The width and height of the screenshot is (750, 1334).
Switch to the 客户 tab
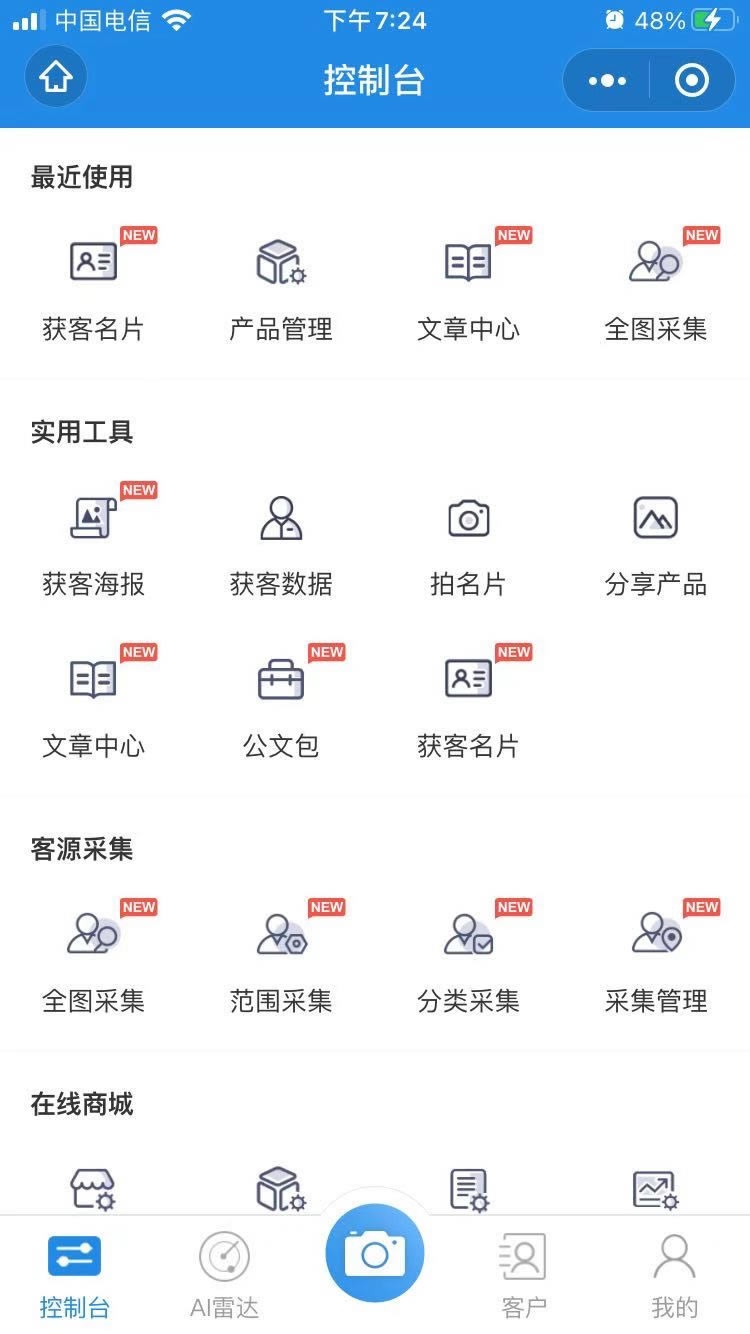point(524,1276)
